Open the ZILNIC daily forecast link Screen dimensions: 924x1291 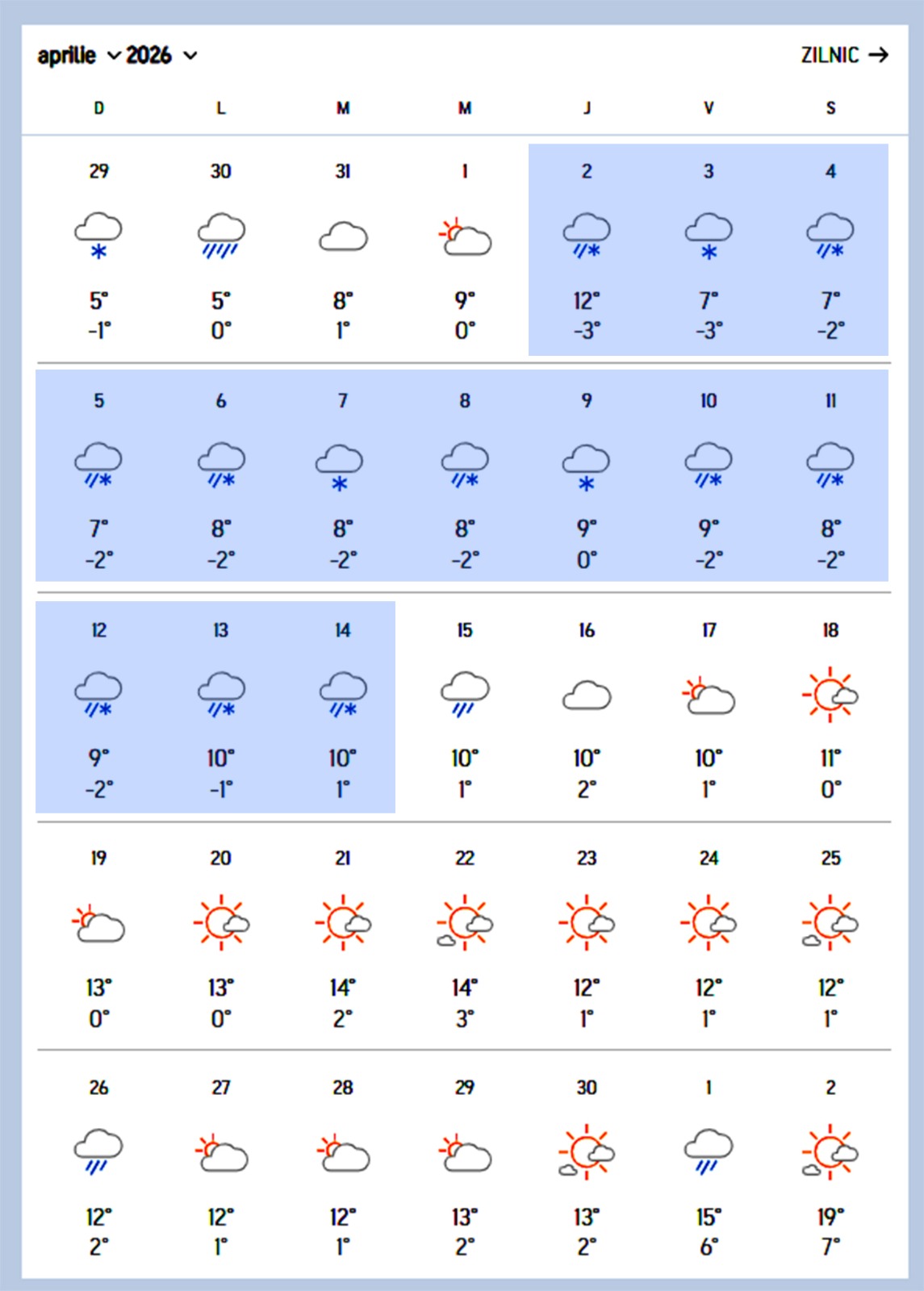tap(843, 55)
